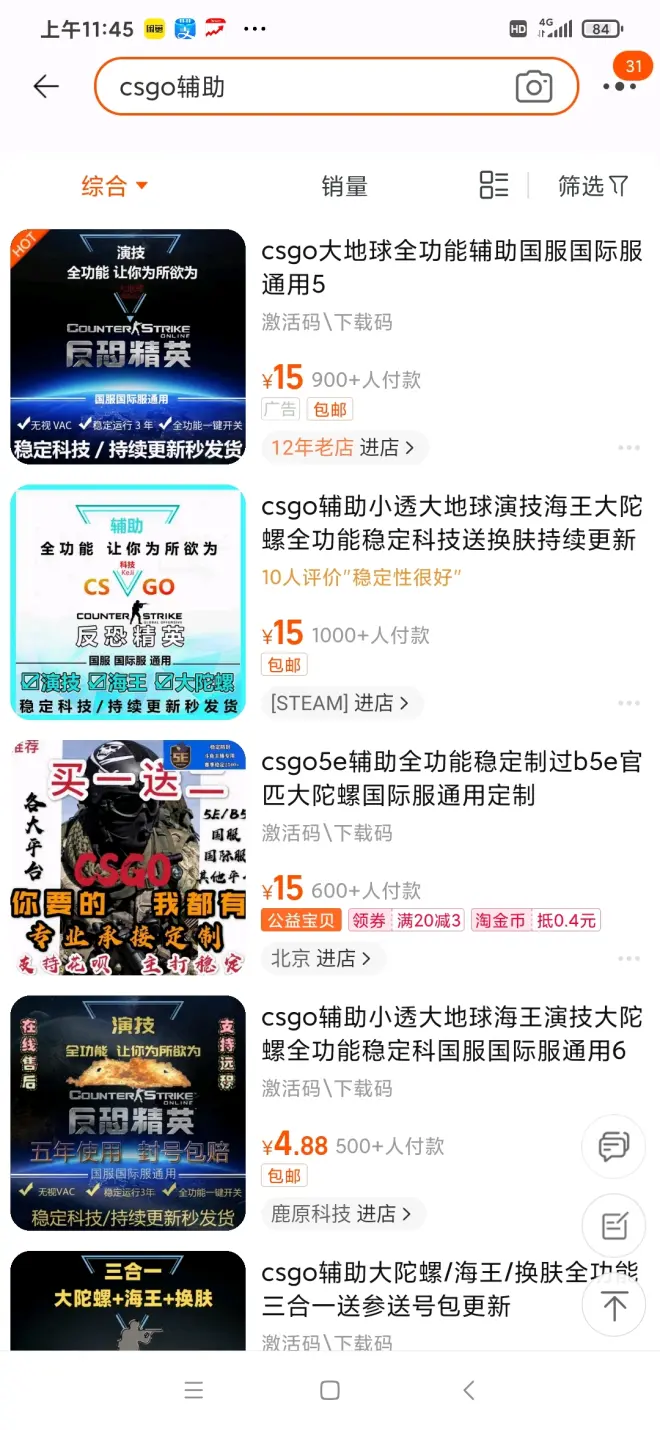Viewport: 660px width, 1430px height.
Task: Sort results by 销量
Action: (x=344, y=186)
